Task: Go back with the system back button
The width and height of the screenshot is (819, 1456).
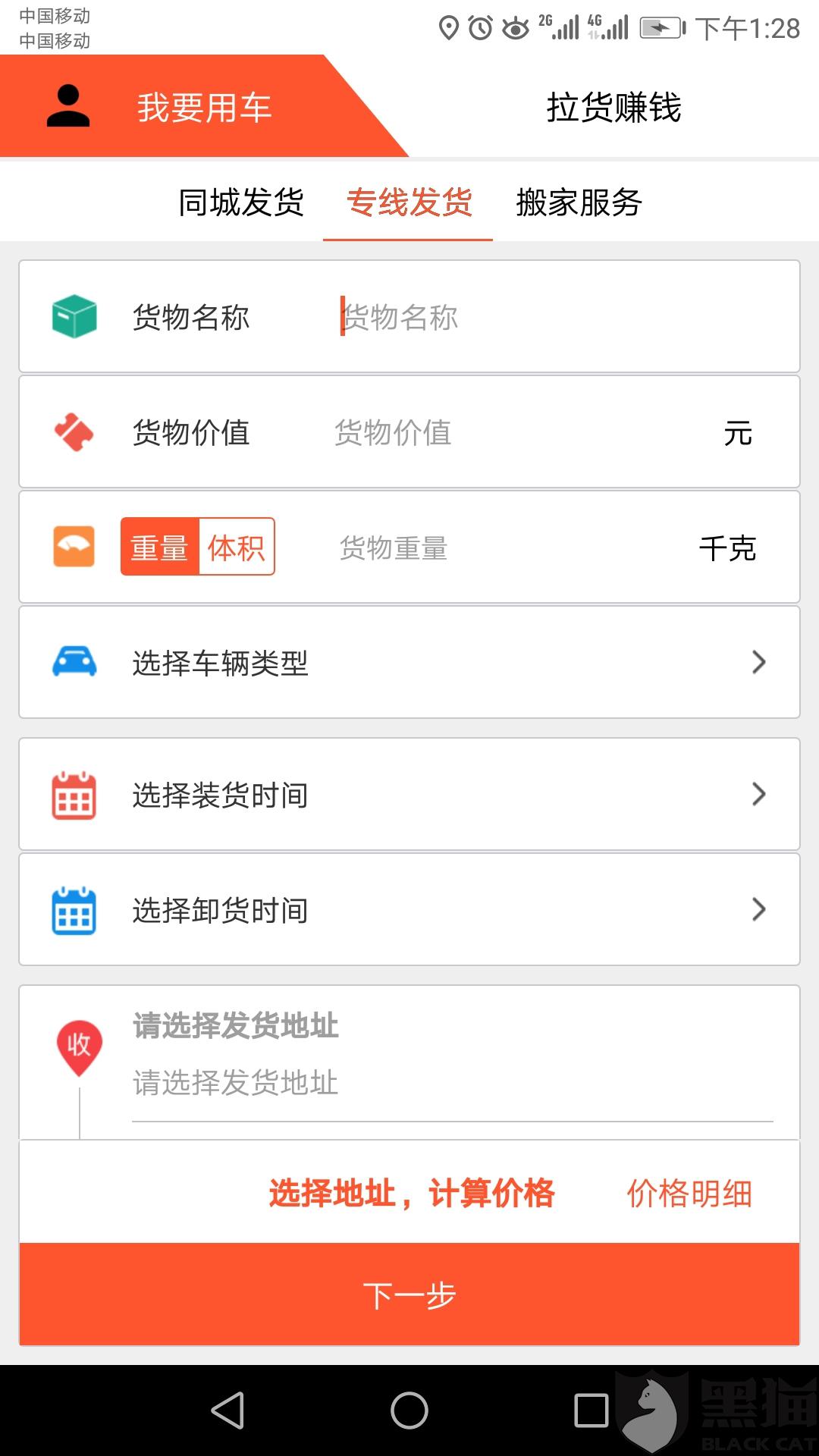Action: [x=227, y=1410]
